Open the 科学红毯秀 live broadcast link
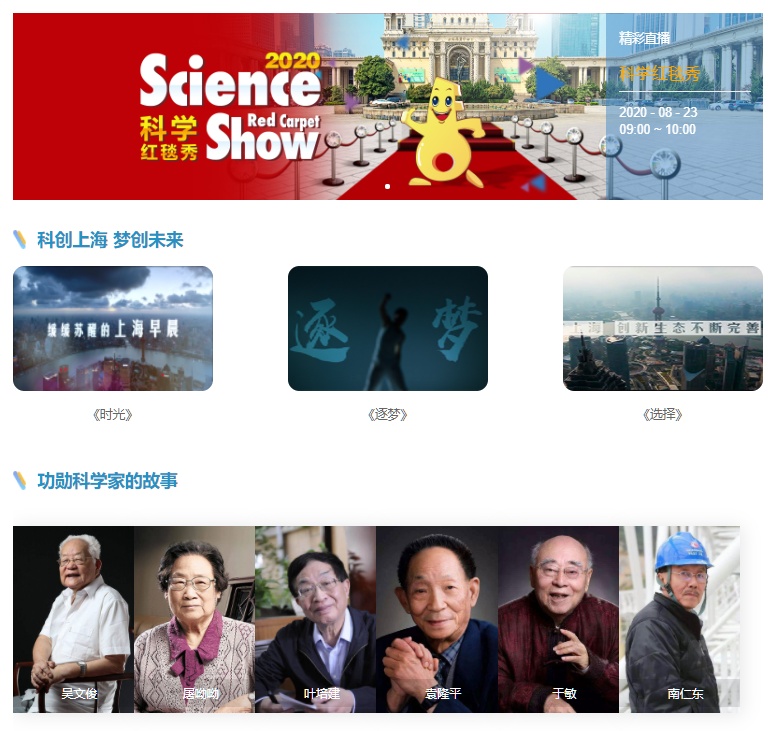This screenshot has height=731, width=777. pos(658,73)
